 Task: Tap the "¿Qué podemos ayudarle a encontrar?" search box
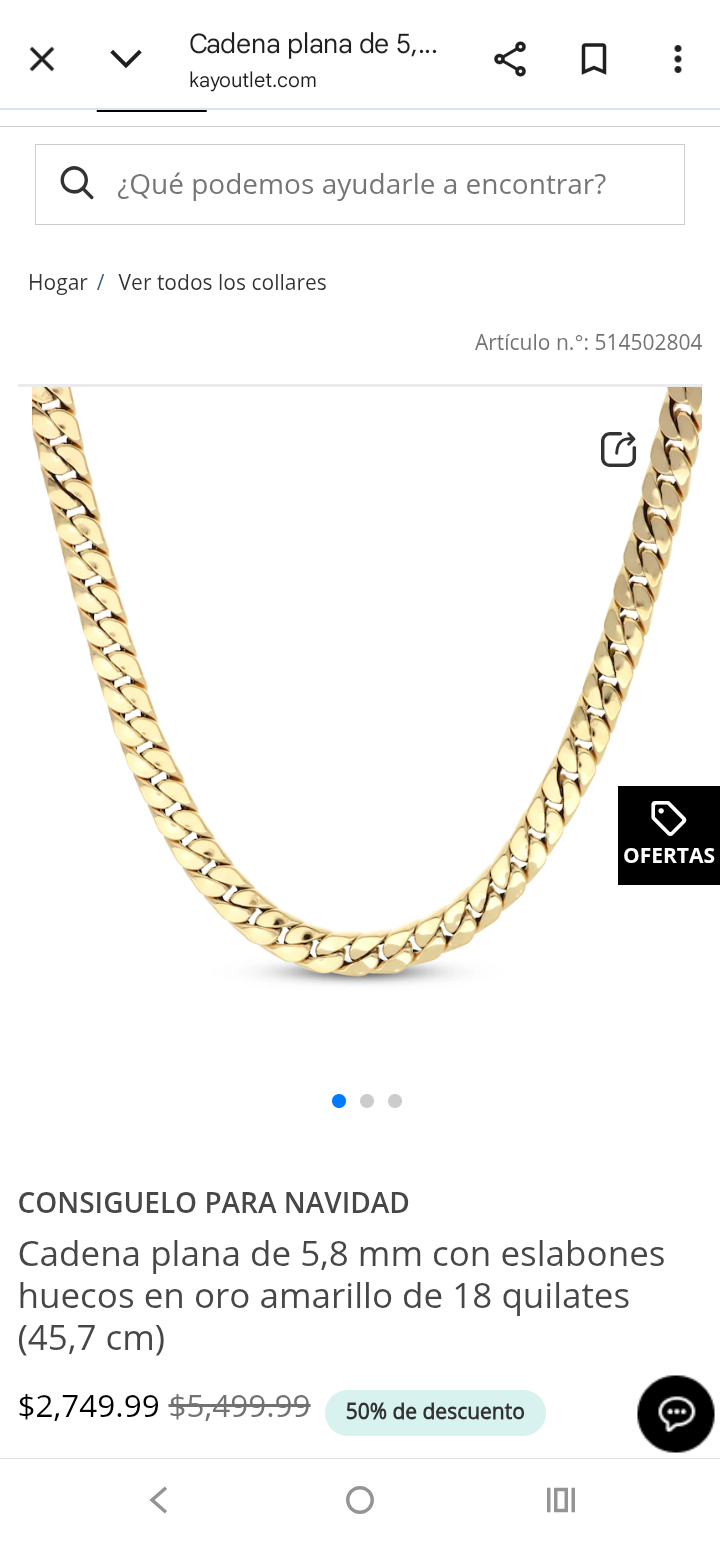click(360, 185)
